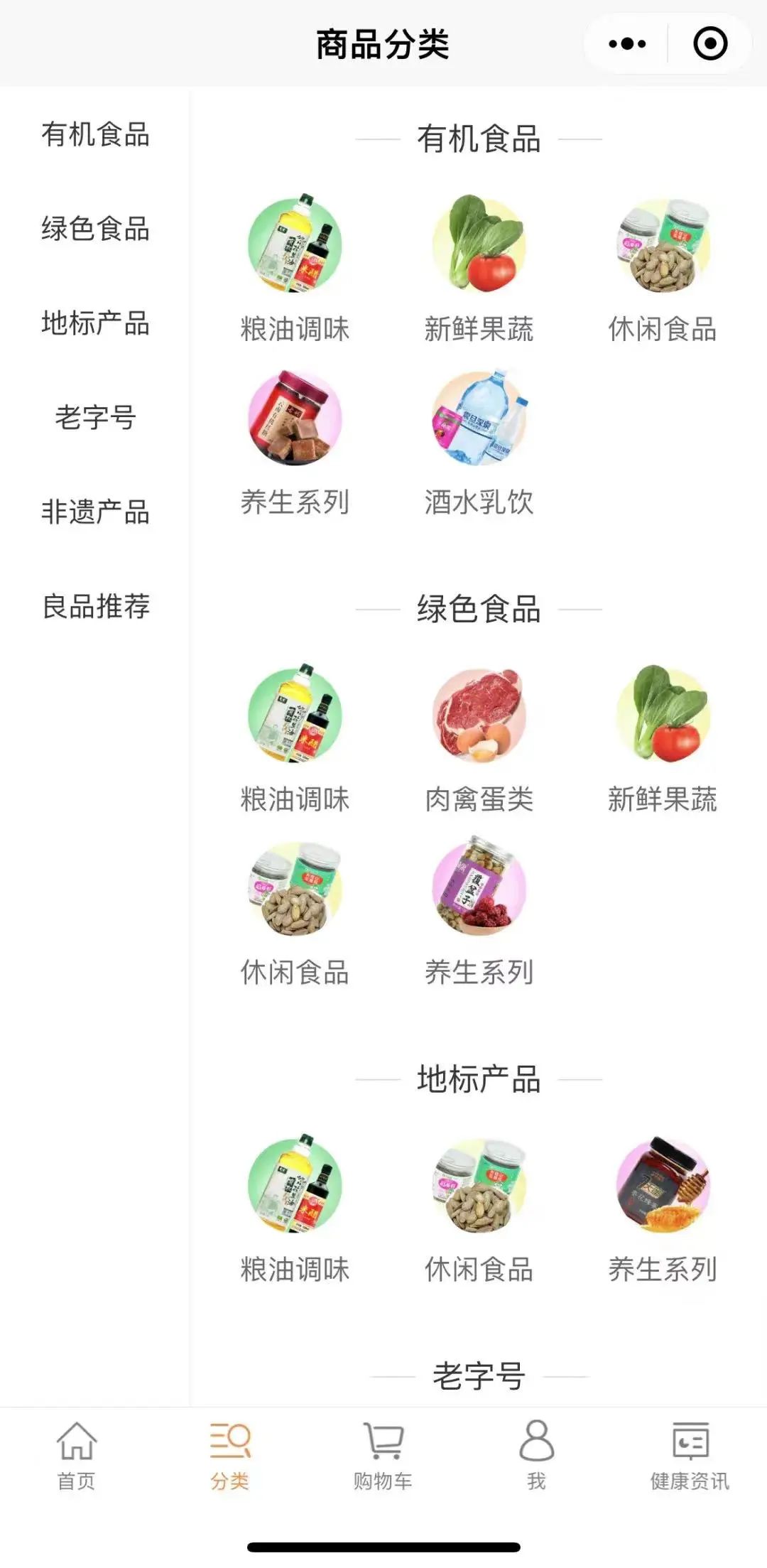Switch sidebar to 老字号

pos(96,419)
